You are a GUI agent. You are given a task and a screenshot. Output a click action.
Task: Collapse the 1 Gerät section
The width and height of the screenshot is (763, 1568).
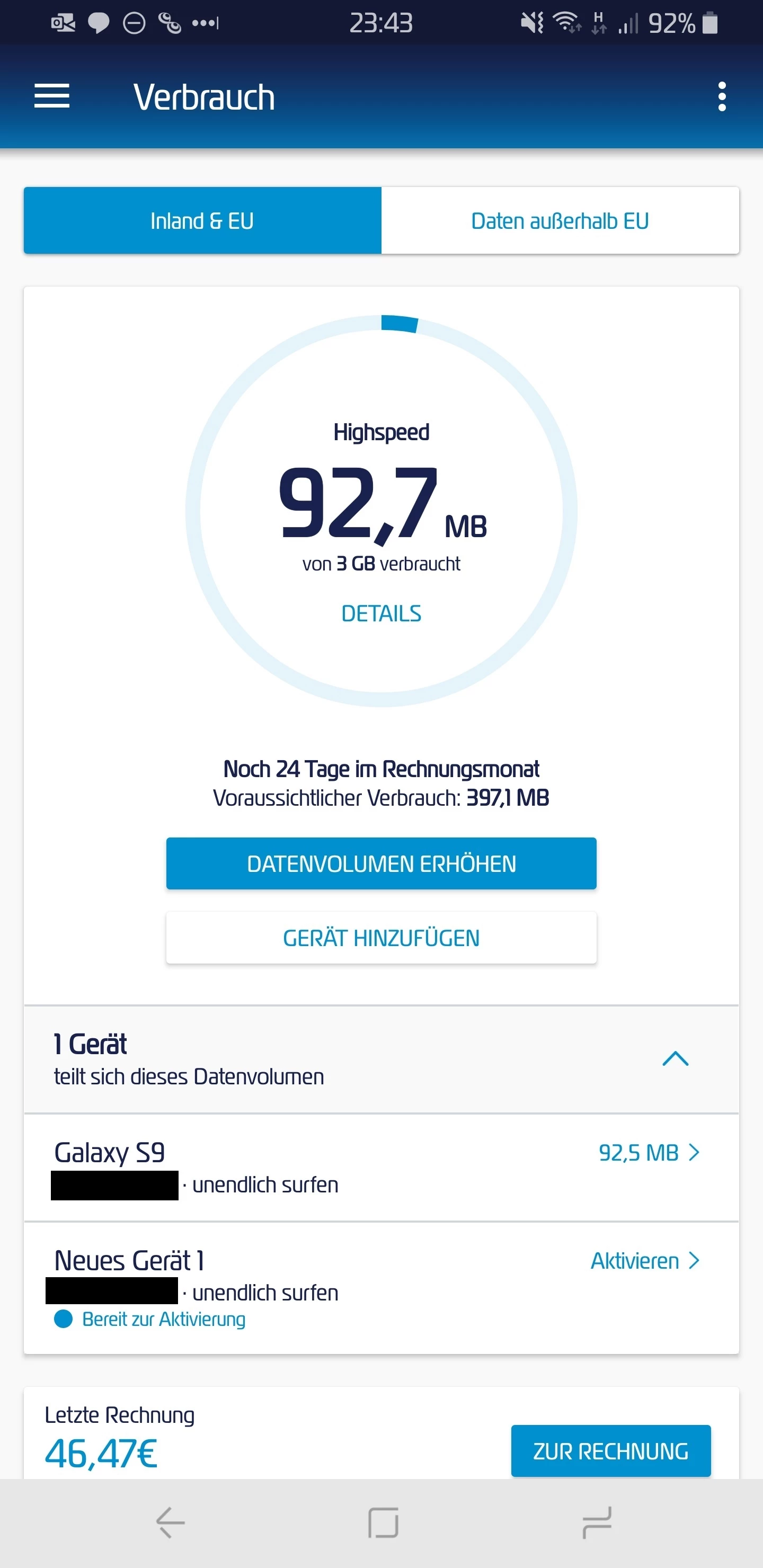click(x=675, y=1059)
